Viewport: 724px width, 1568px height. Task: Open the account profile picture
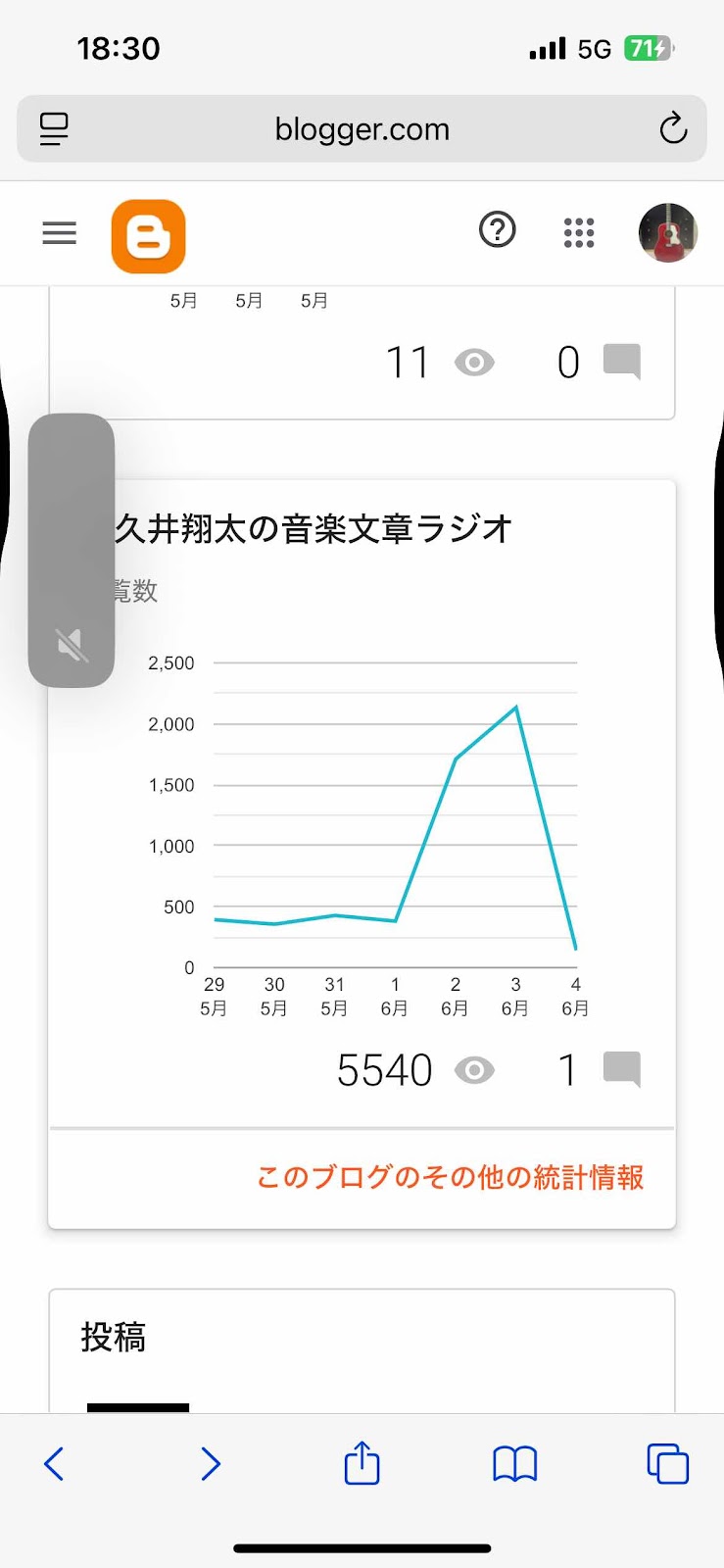pos(668,232)
